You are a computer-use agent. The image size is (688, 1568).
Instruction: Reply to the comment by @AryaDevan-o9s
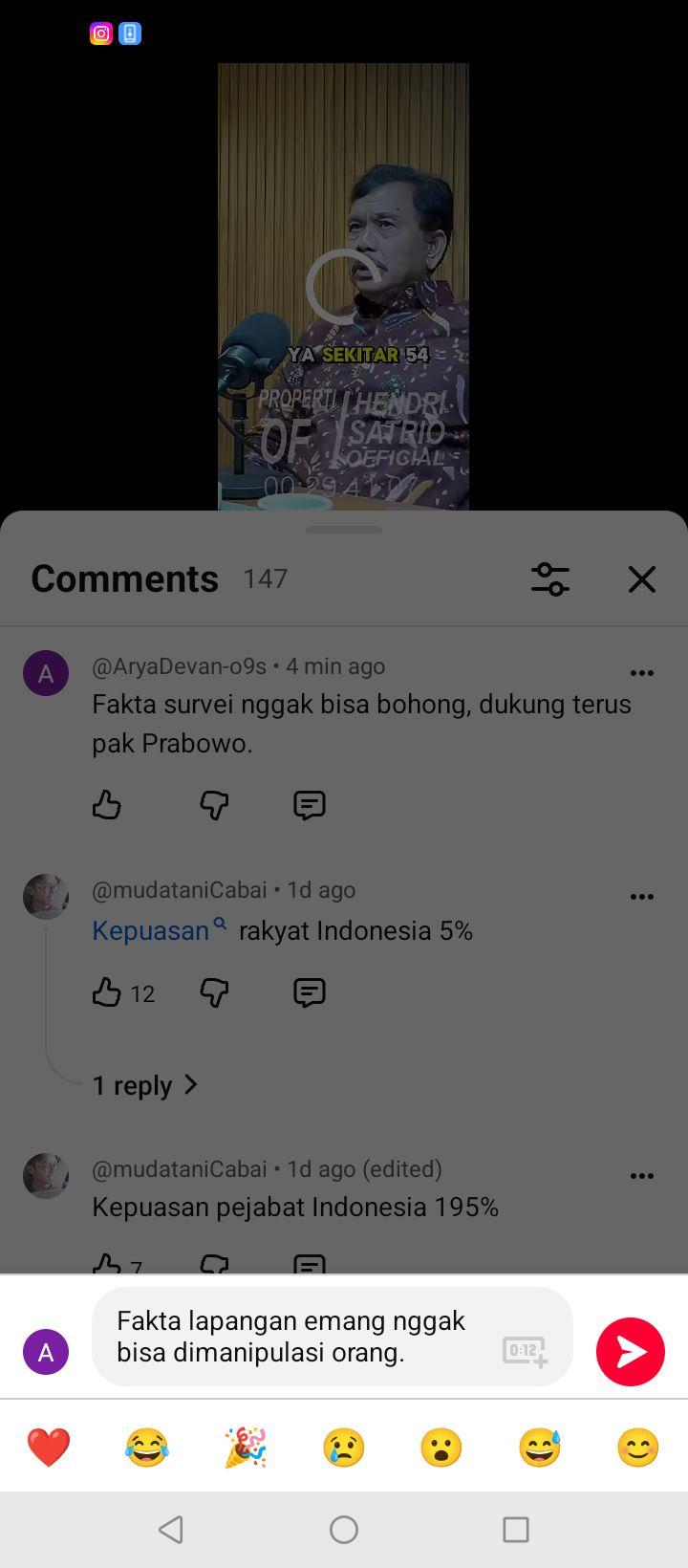pos(310,805)
